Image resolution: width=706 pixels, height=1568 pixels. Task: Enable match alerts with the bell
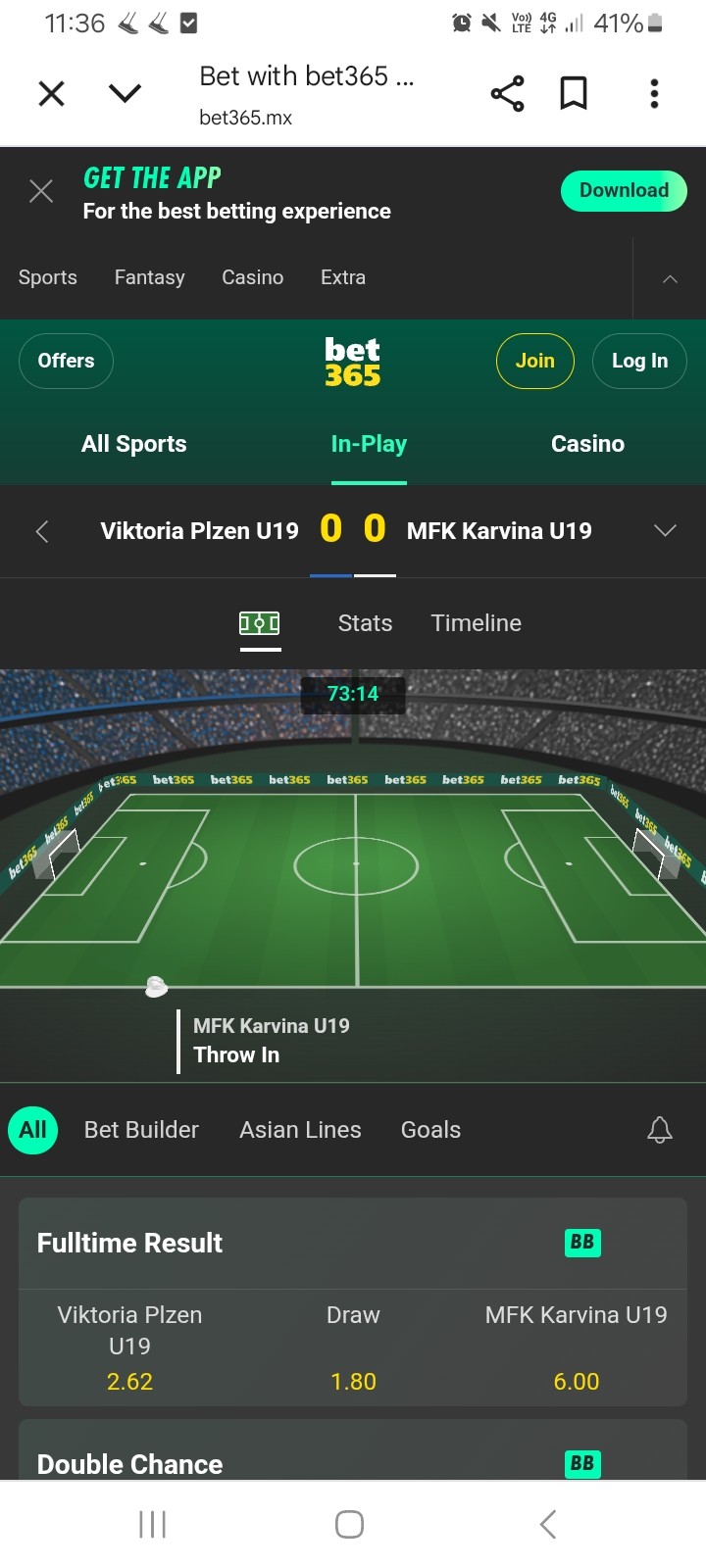tap(660, 1130)
